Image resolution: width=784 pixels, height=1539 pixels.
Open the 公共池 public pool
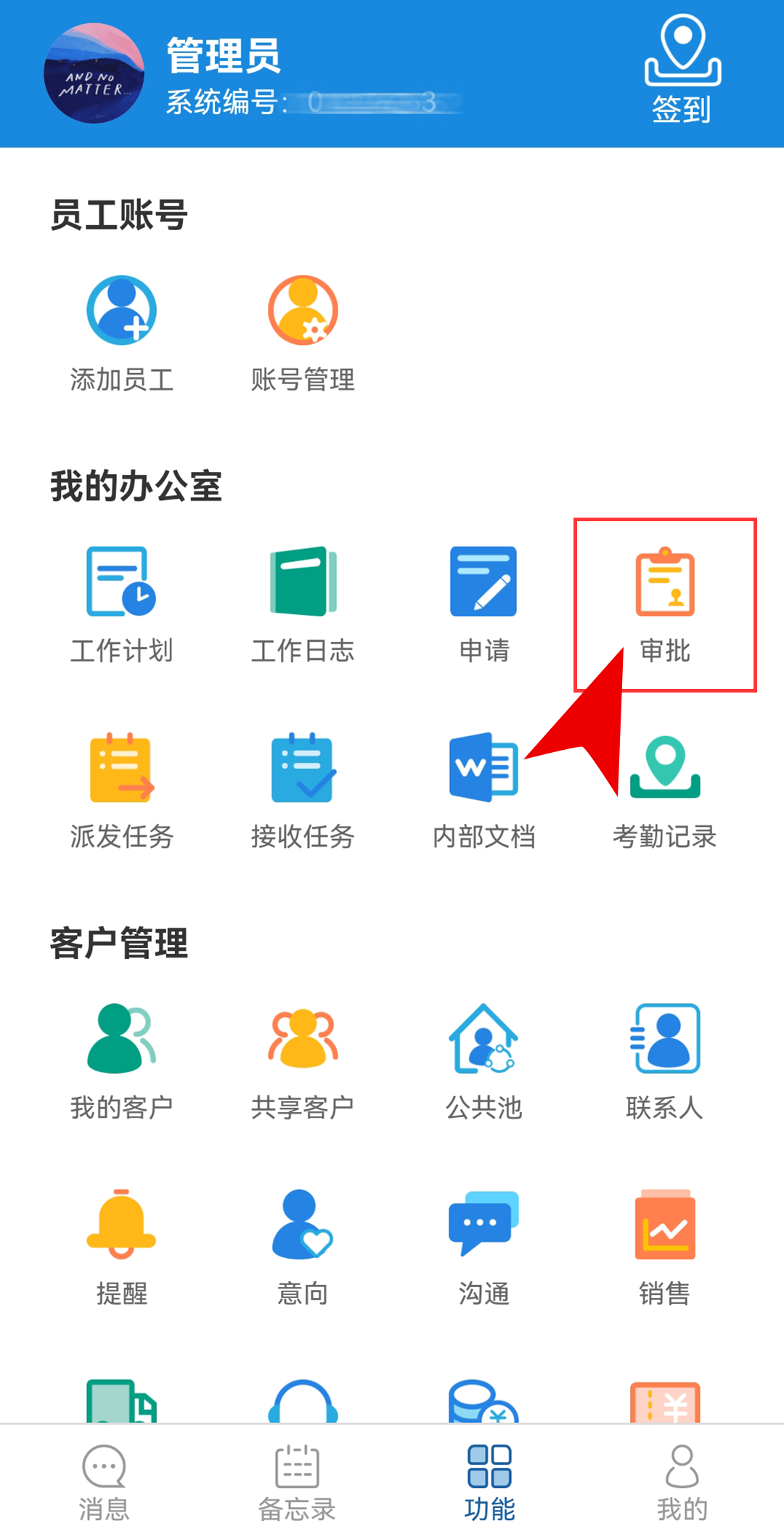pyautogui.click(x=483, y=1061)
